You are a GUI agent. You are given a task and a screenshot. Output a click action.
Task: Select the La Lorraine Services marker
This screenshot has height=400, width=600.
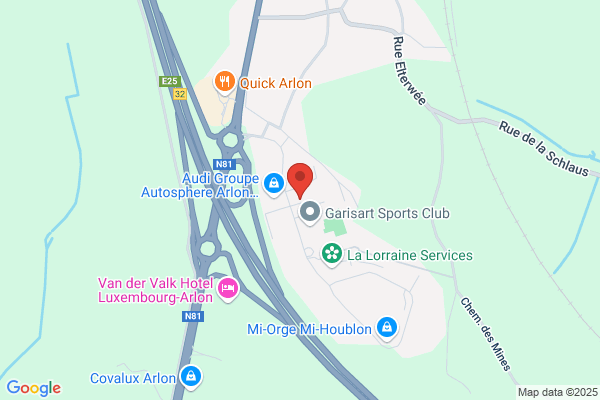click(x=332, y=255)
